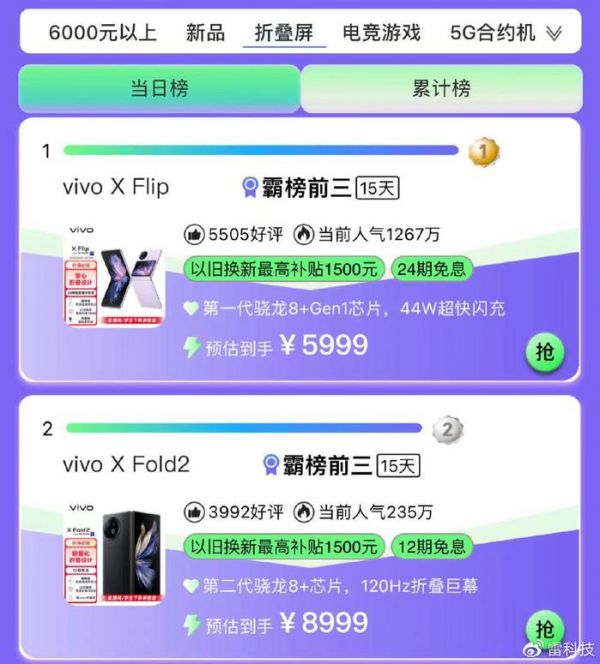Tap the 抢 button for vivo X Flip
Image resolution: width=600 pixels, height=664 pixels.
(x=545, y=351)
